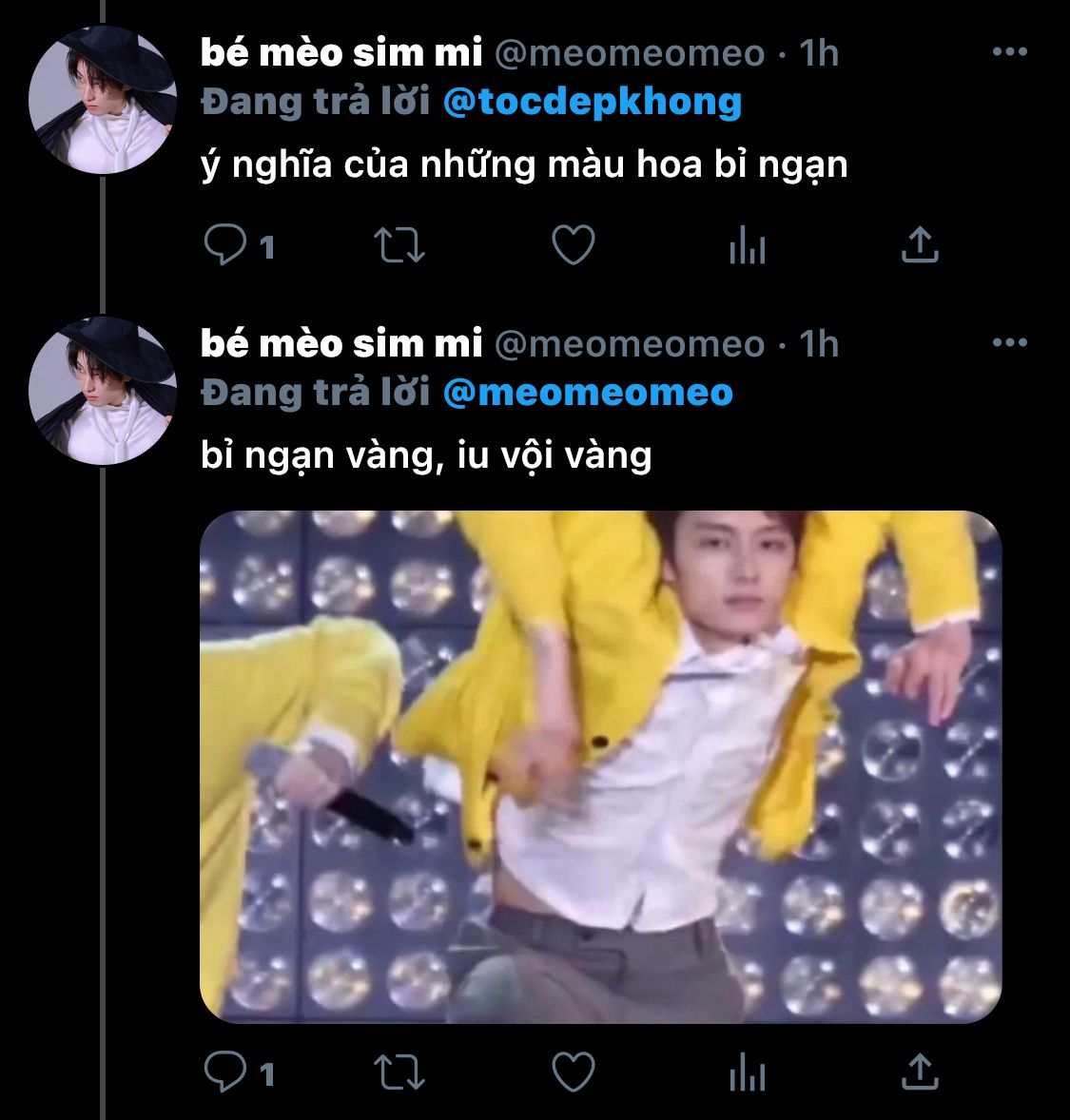Like the 'bỉ ngạn vàng, iu vội vàng' tweet

(x=574, y=1072)
